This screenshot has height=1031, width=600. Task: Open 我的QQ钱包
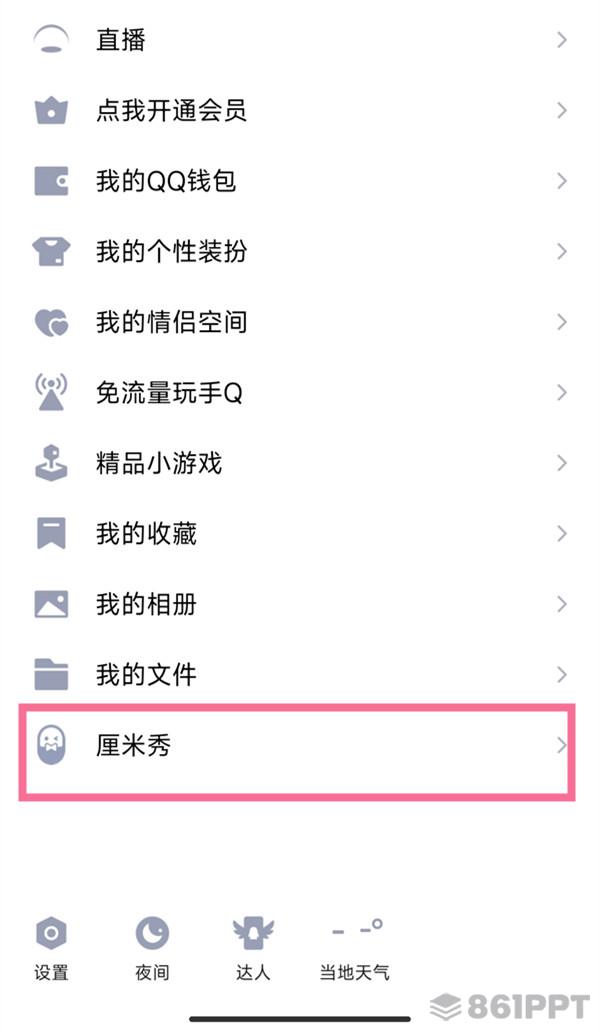[300, 181]
